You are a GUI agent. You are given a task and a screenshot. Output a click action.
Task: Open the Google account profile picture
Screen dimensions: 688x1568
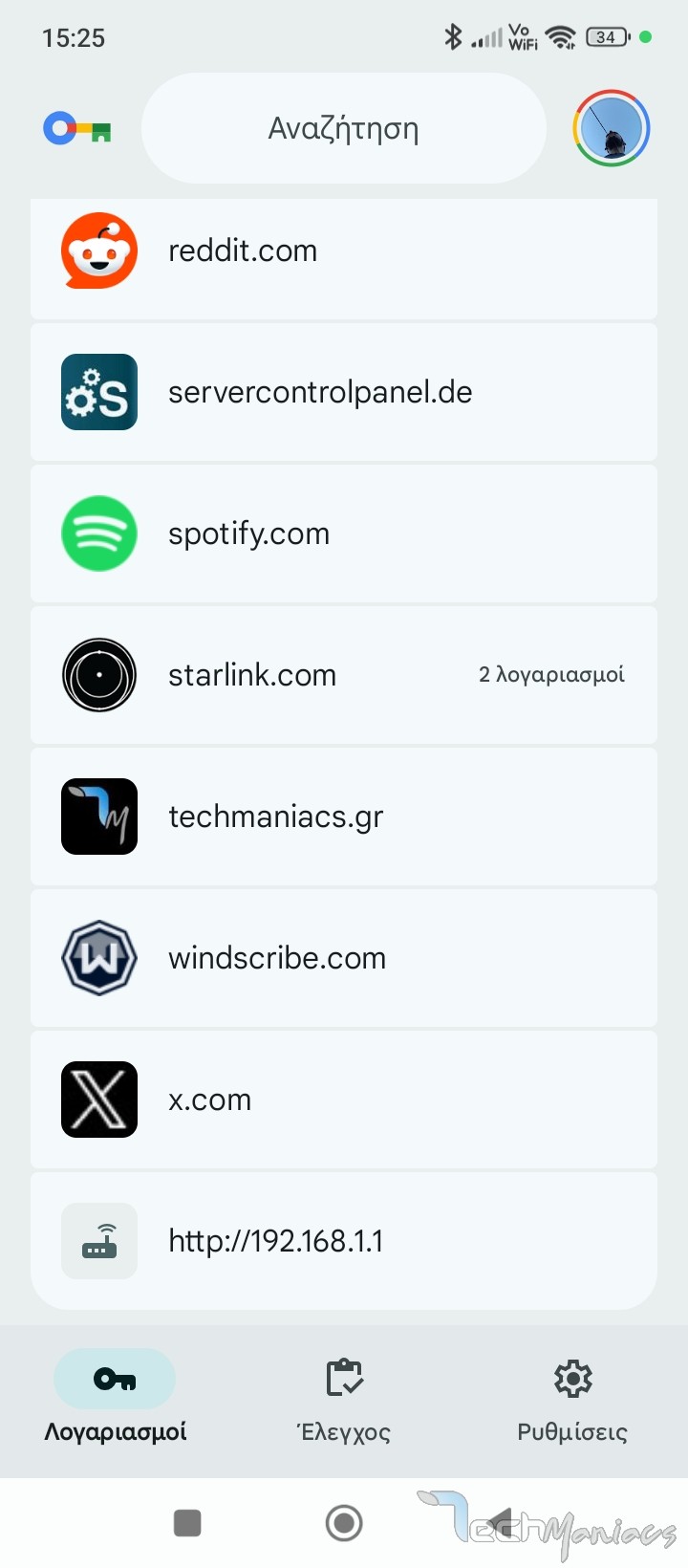(612, 128)
